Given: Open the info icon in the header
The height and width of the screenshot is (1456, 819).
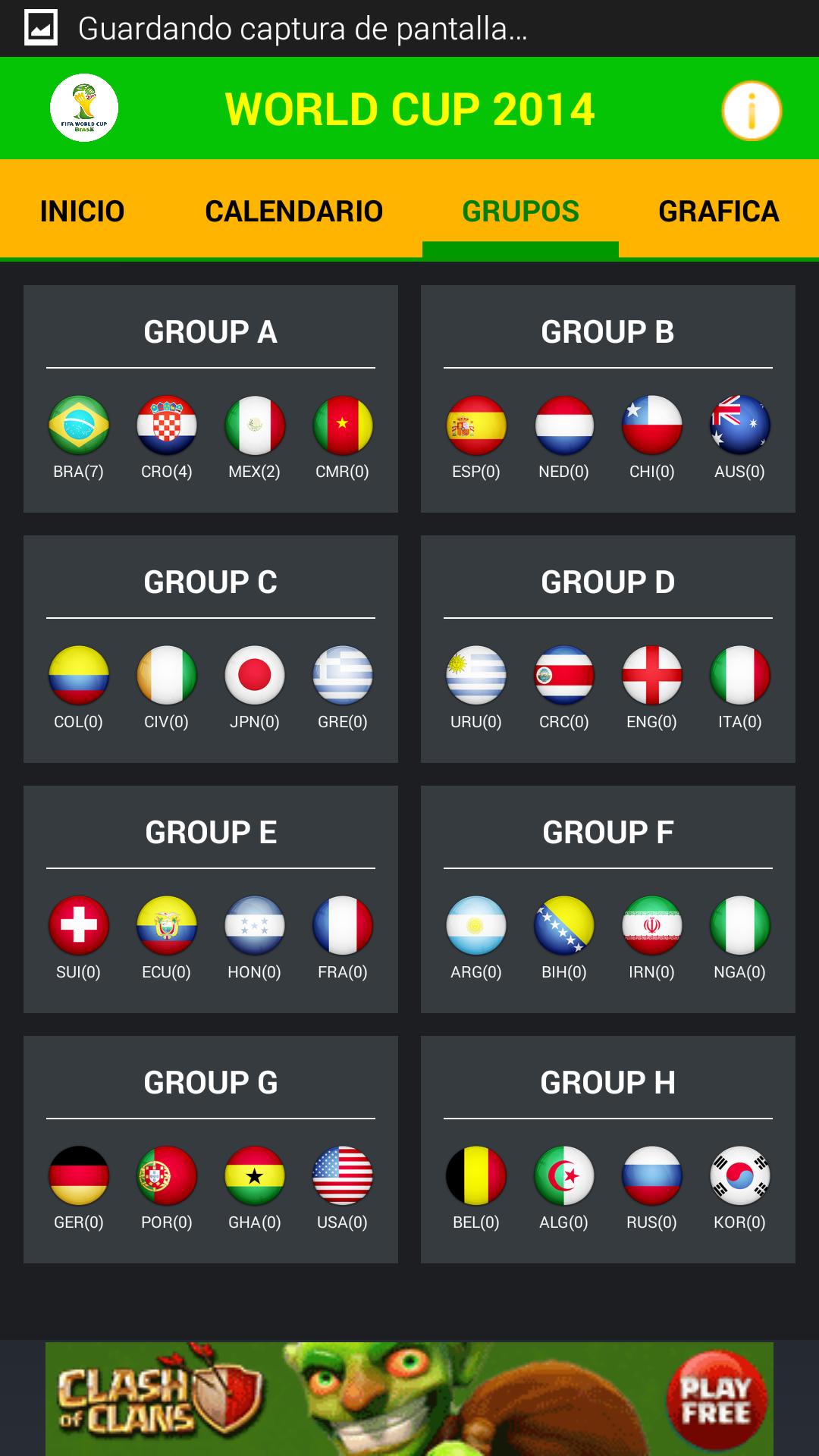Looking at the screenshot, I should 751,111.
